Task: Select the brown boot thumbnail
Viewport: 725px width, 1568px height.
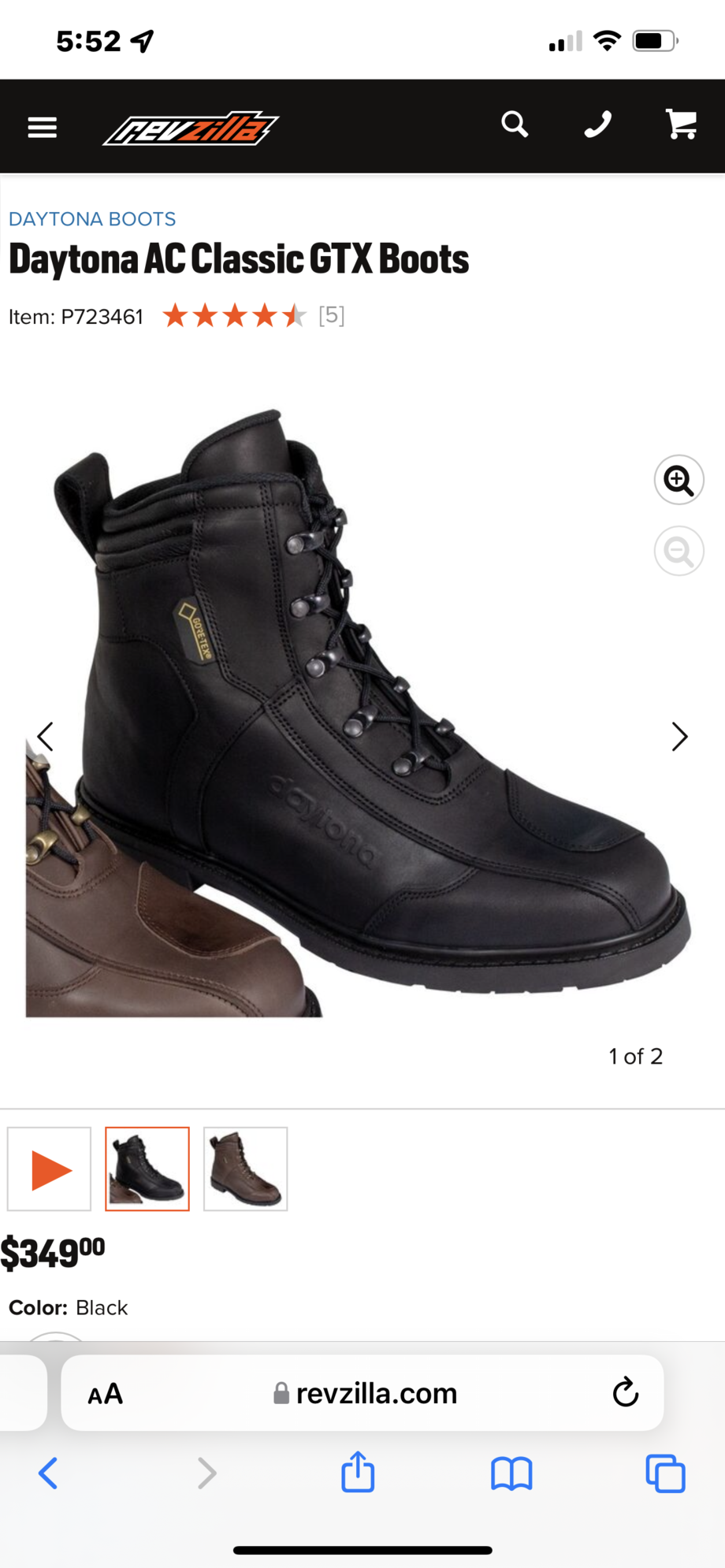Action: click(x=245, y=1169)
